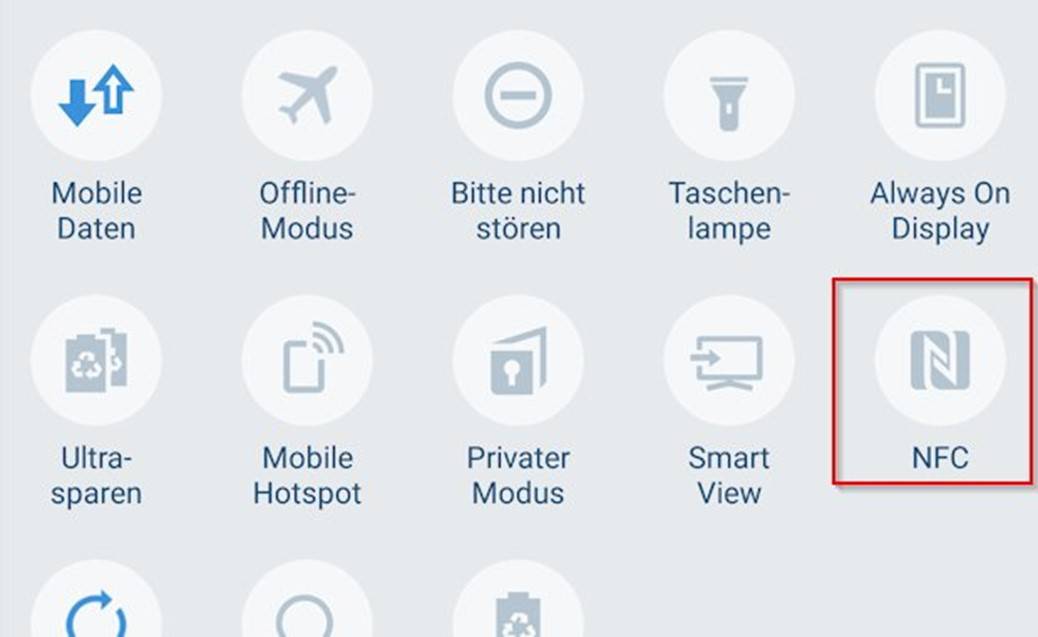Toggle Always On Display
1038x637 pixels.
click(940, 96)
